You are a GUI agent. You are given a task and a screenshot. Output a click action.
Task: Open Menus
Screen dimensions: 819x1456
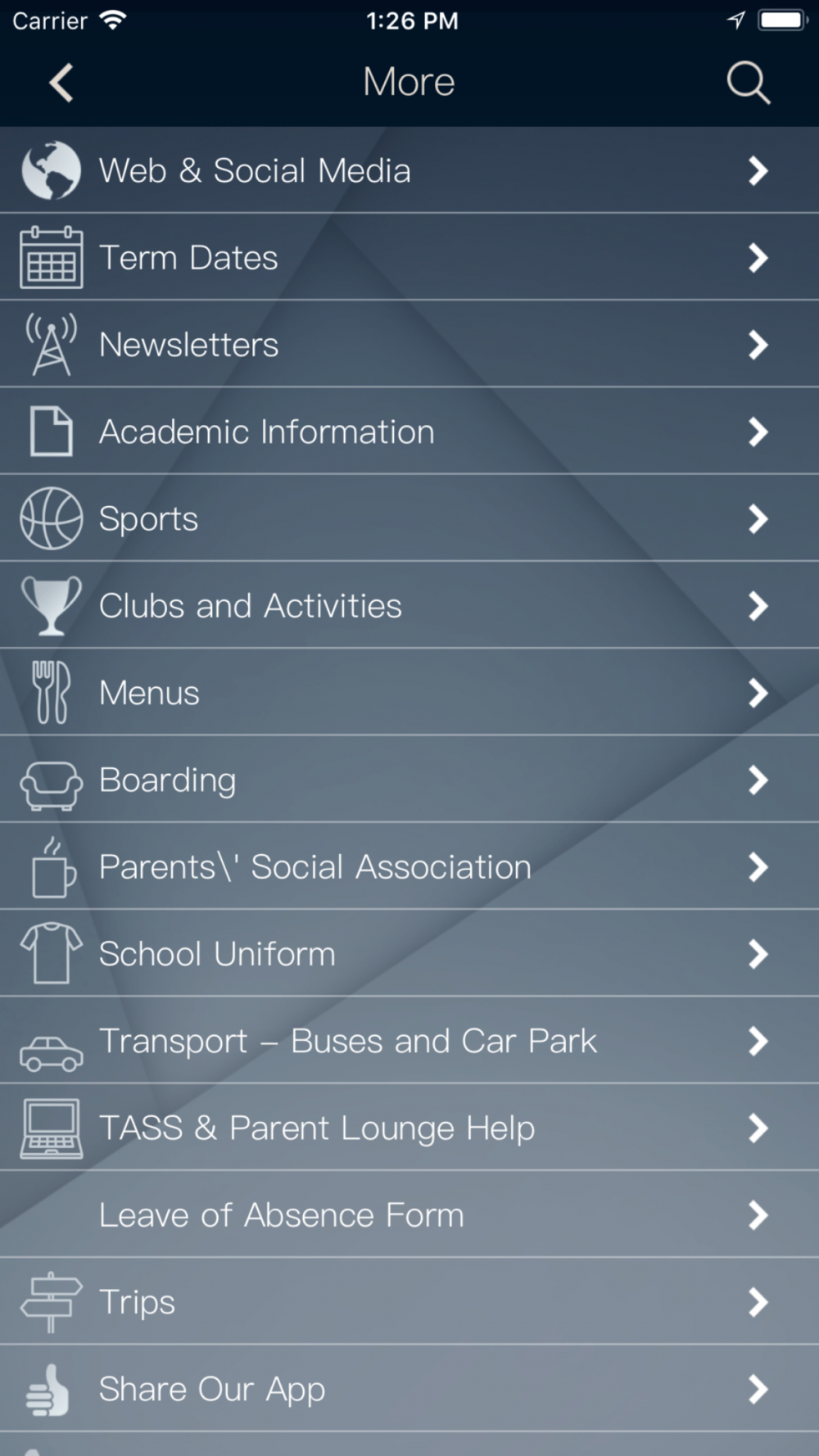point(409,692)
